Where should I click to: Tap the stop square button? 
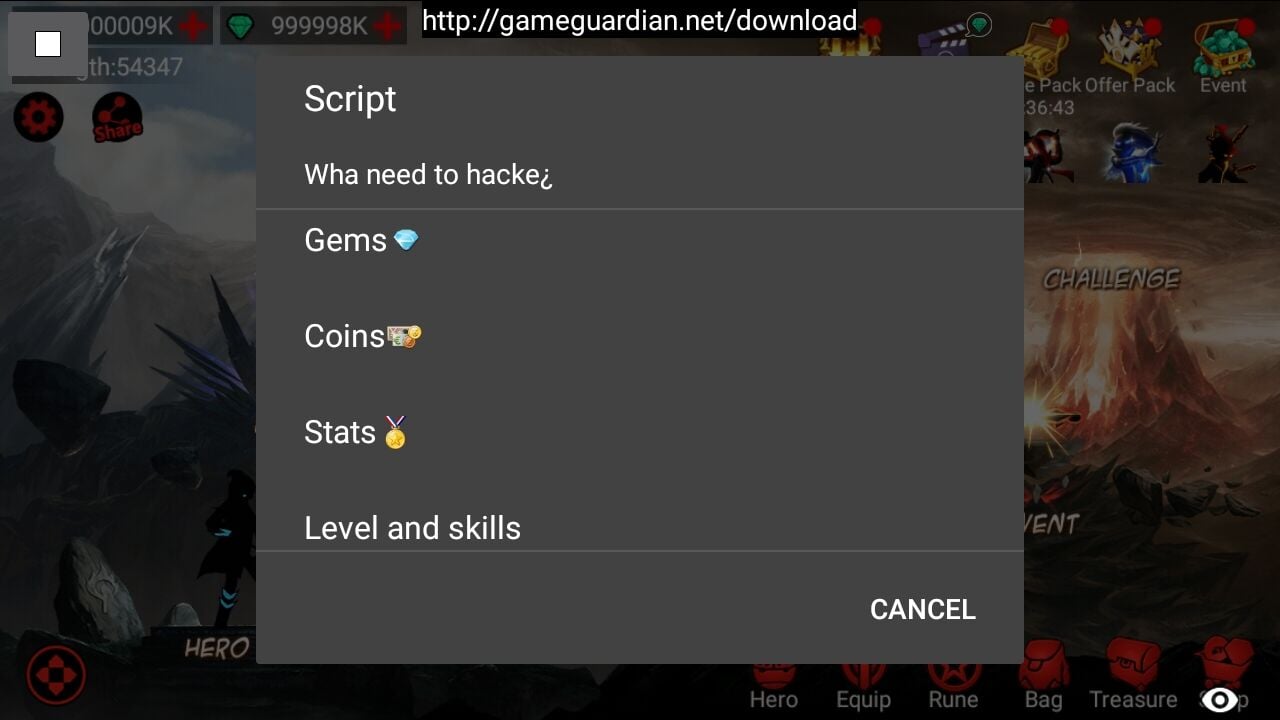click(x=47, y=44)
